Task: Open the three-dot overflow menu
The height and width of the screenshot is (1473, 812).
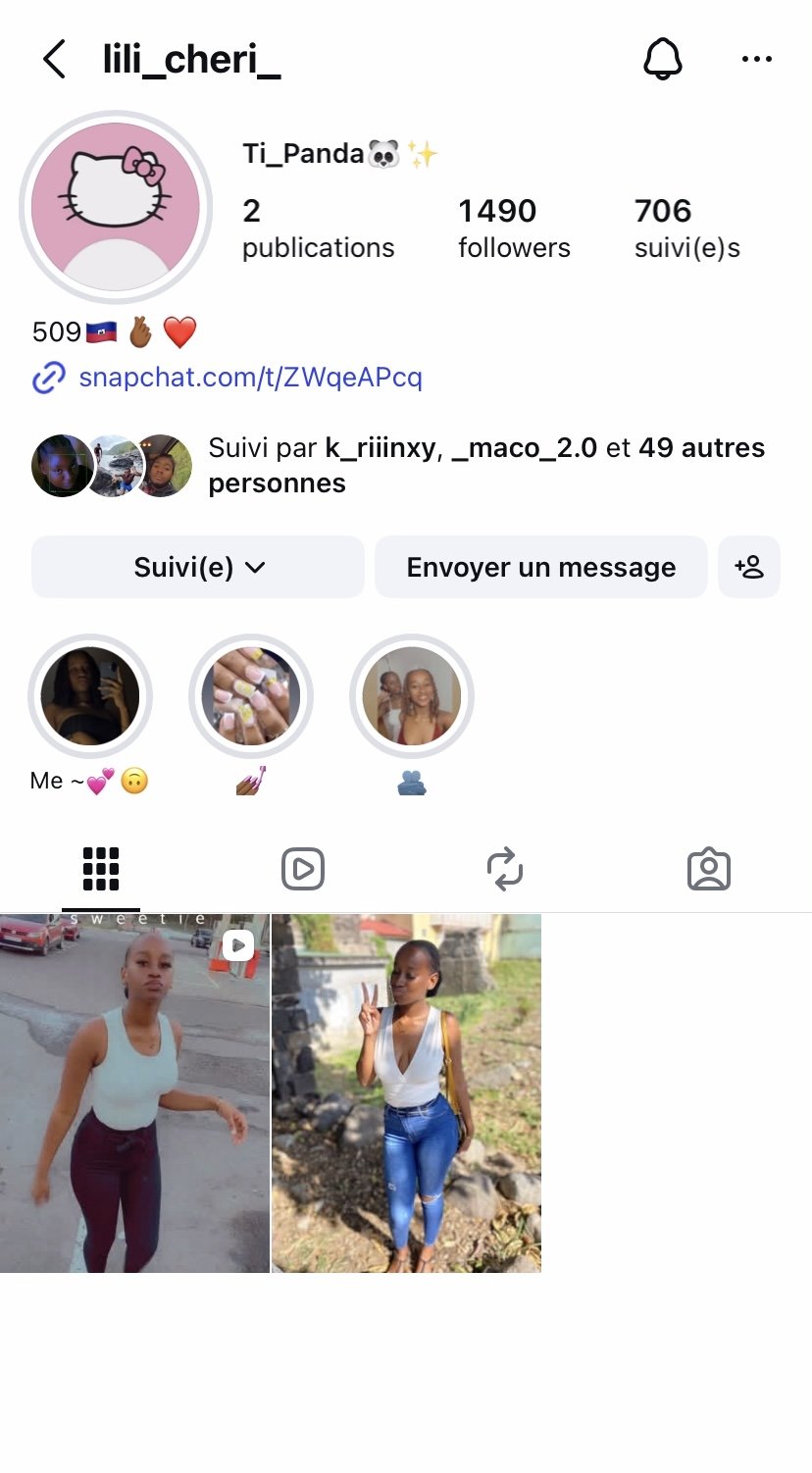Action: 756,60
